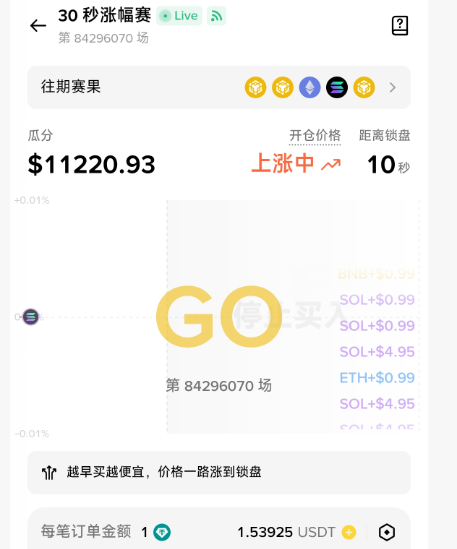Tap the 每笔订单金额 diamond amount

156,532
